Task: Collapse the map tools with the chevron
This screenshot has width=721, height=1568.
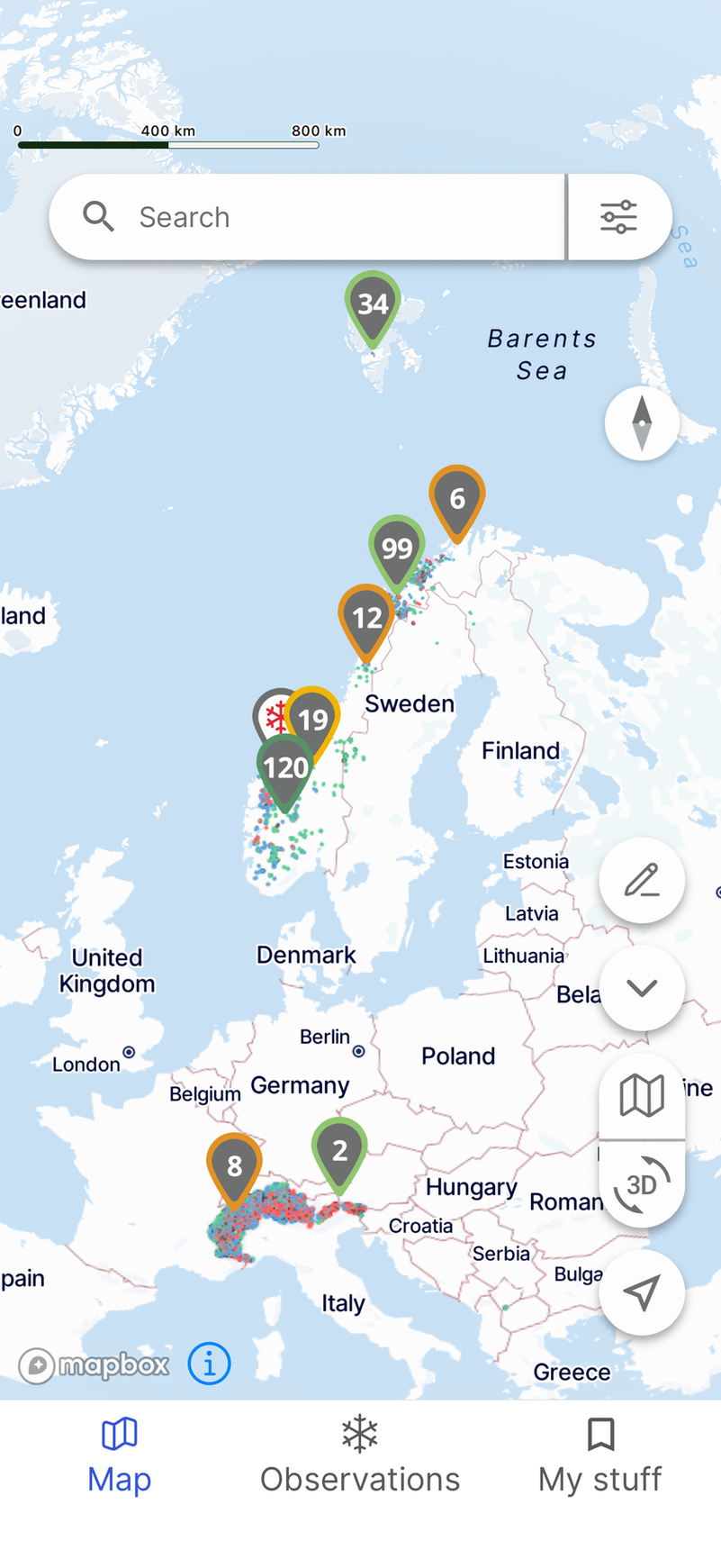Action: [x=642, y=988]
